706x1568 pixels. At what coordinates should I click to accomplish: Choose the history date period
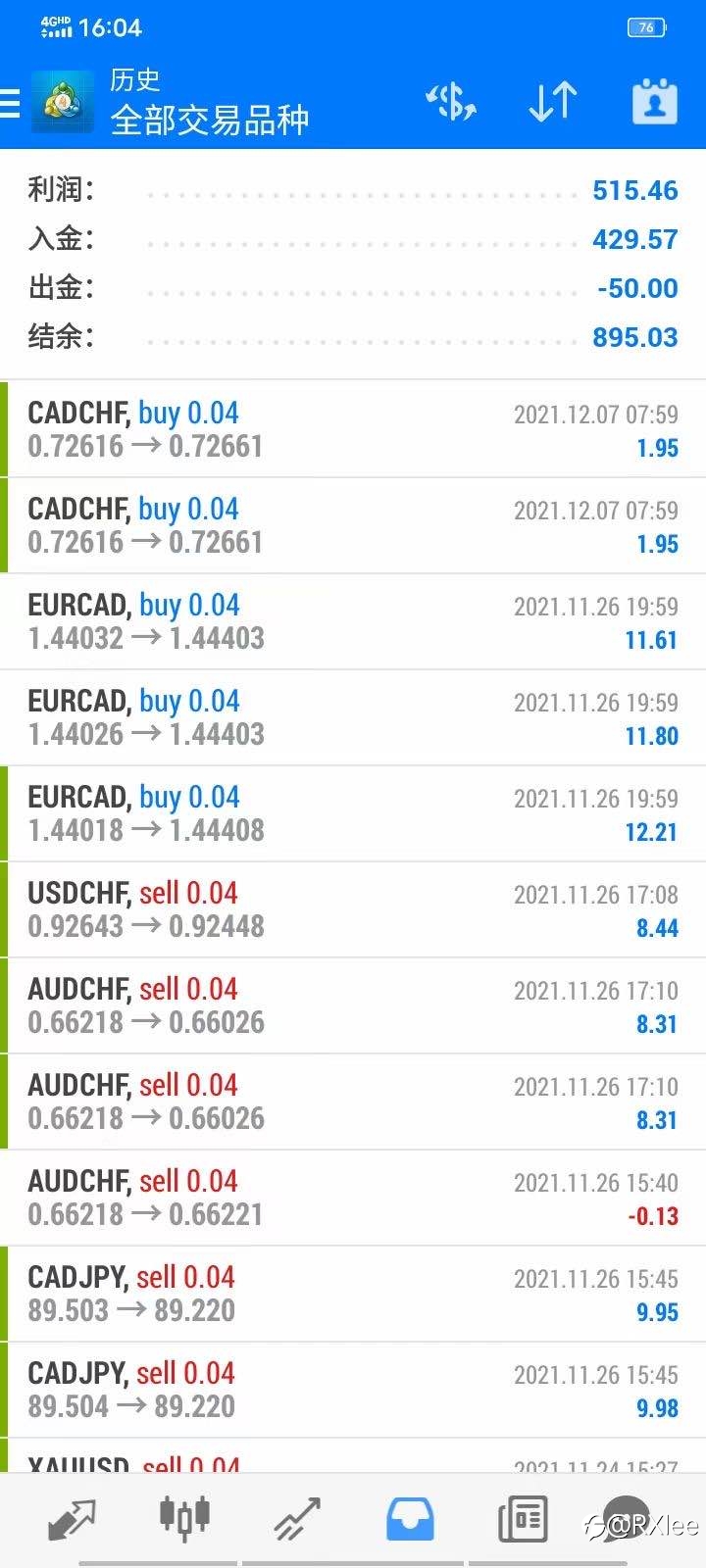(x=654, y=101)
